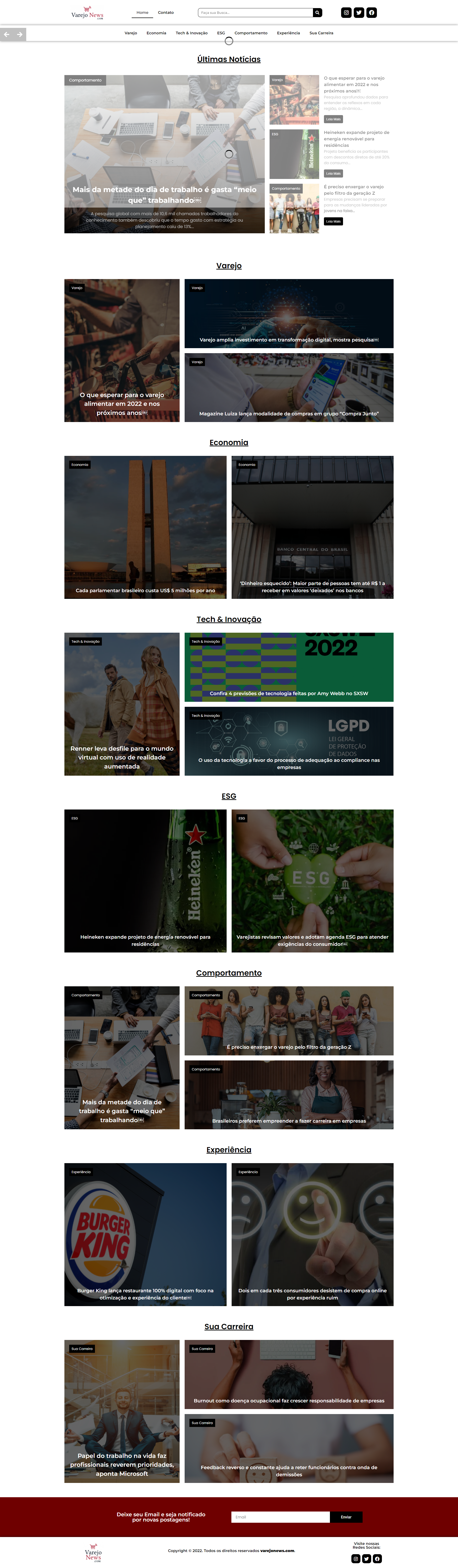Image resolution: width=458 pixels, height=1568 pixels.
Task: Open the Magazine Luiza "Compra Junto" article card
Action: pos(289,388)
